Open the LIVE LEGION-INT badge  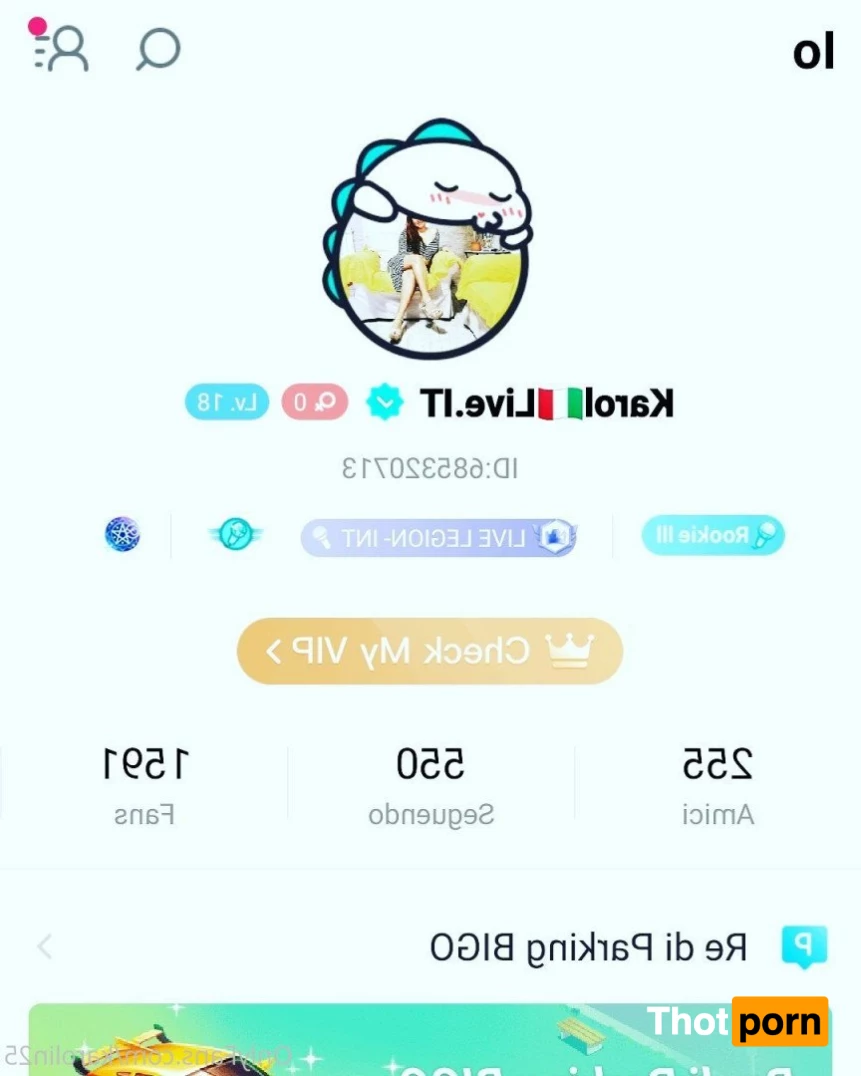[439, 537]
